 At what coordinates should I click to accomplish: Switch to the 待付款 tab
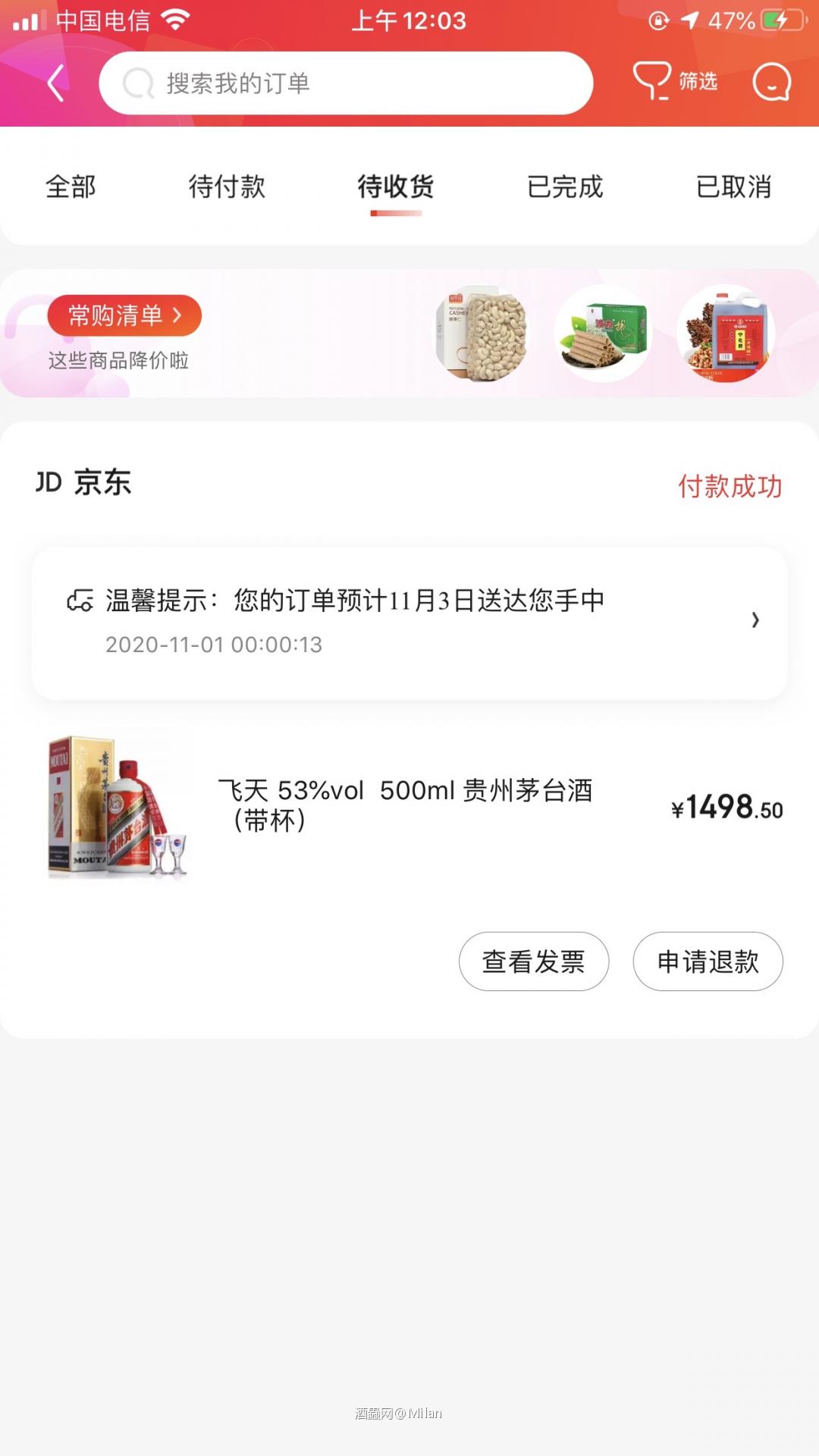(227, 188)
